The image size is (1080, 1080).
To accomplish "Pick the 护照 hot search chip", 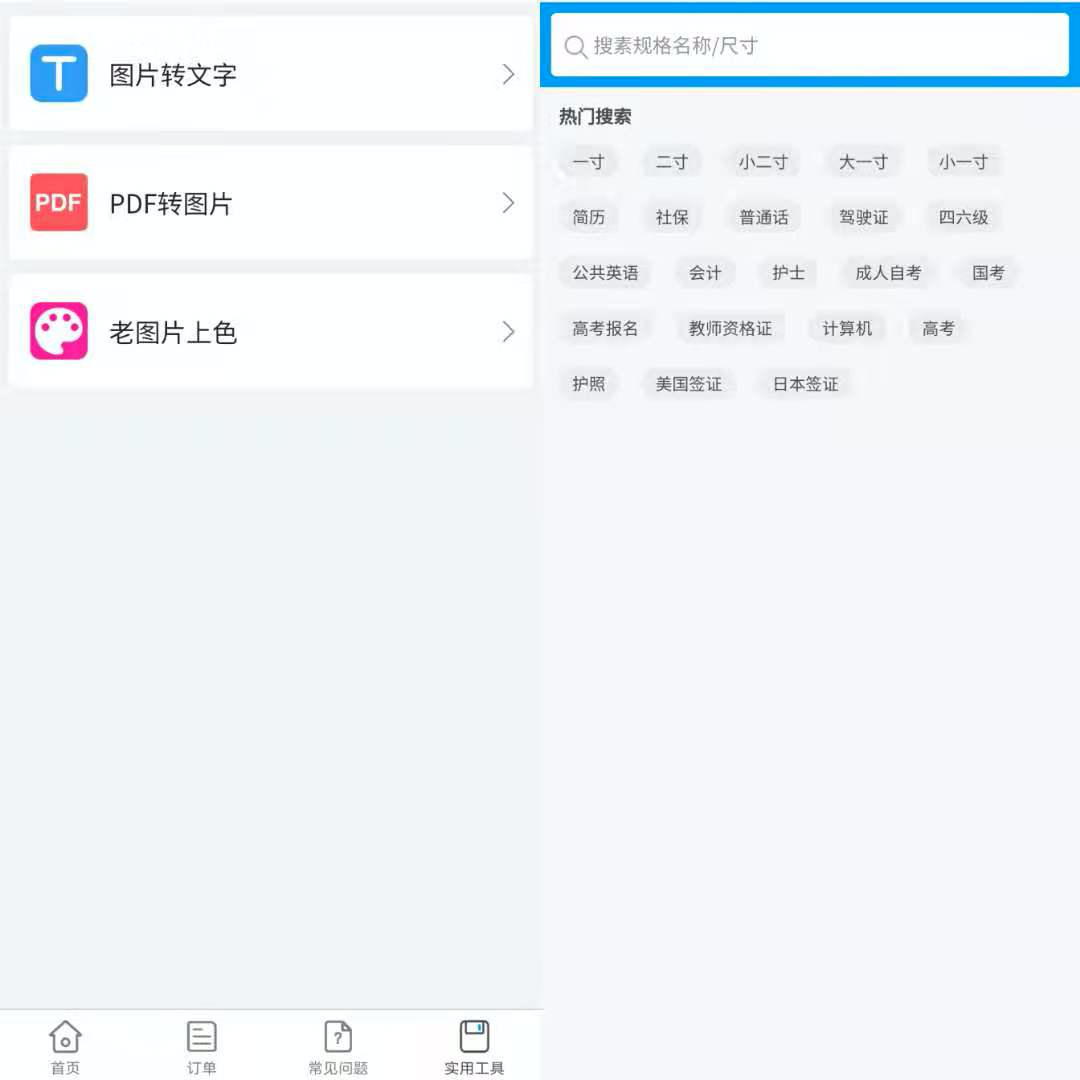I will coord(588,384).
